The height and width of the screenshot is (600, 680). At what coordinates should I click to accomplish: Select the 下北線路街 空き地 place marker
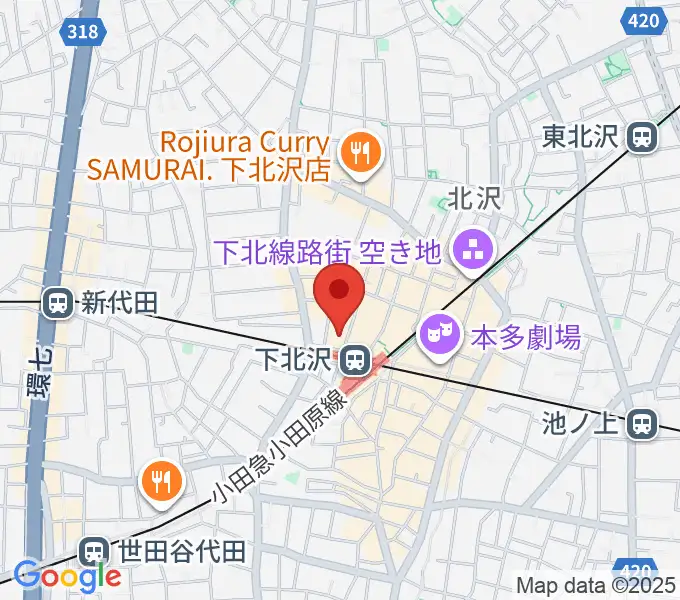click(x=469, y=250)
